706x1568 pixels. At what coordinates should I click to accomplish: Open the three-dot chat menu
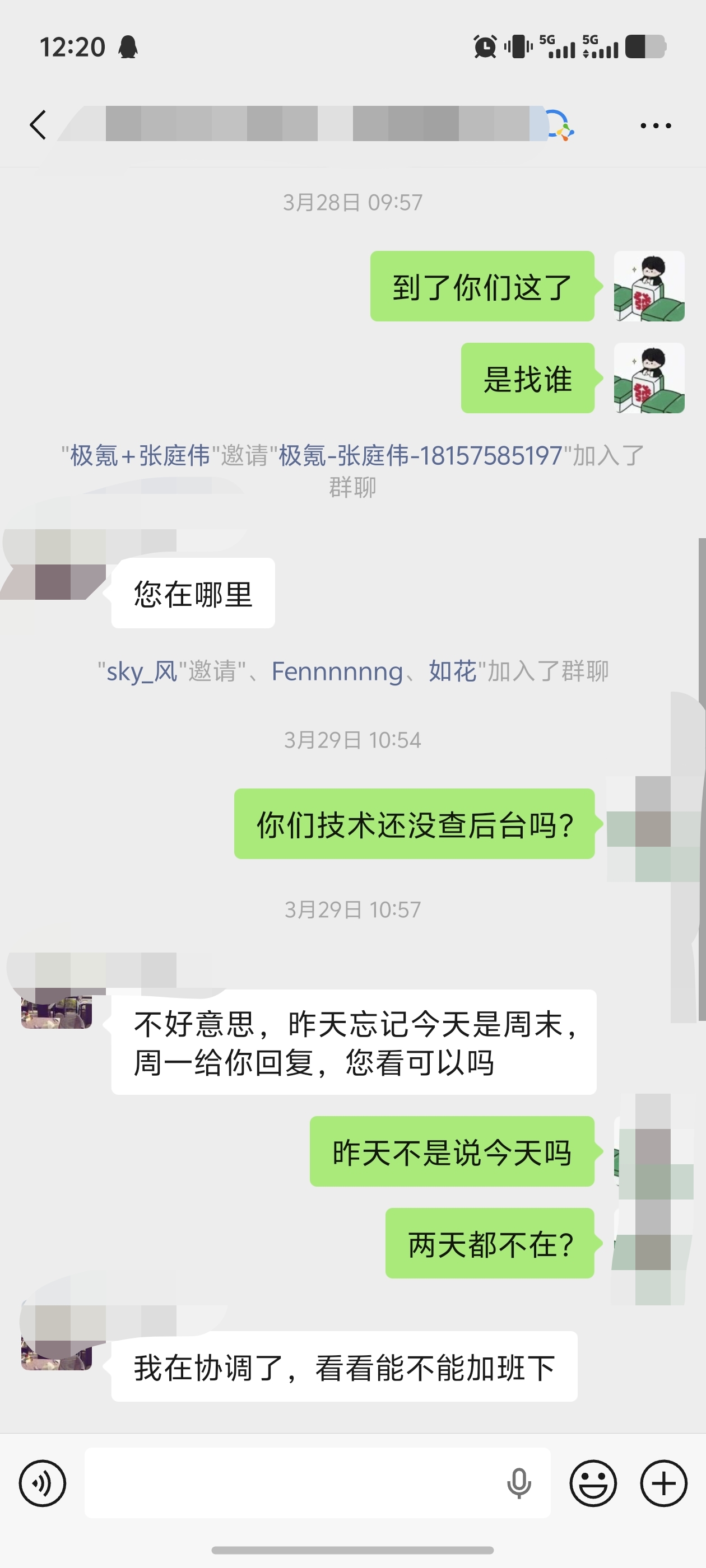tap(656, 126)
